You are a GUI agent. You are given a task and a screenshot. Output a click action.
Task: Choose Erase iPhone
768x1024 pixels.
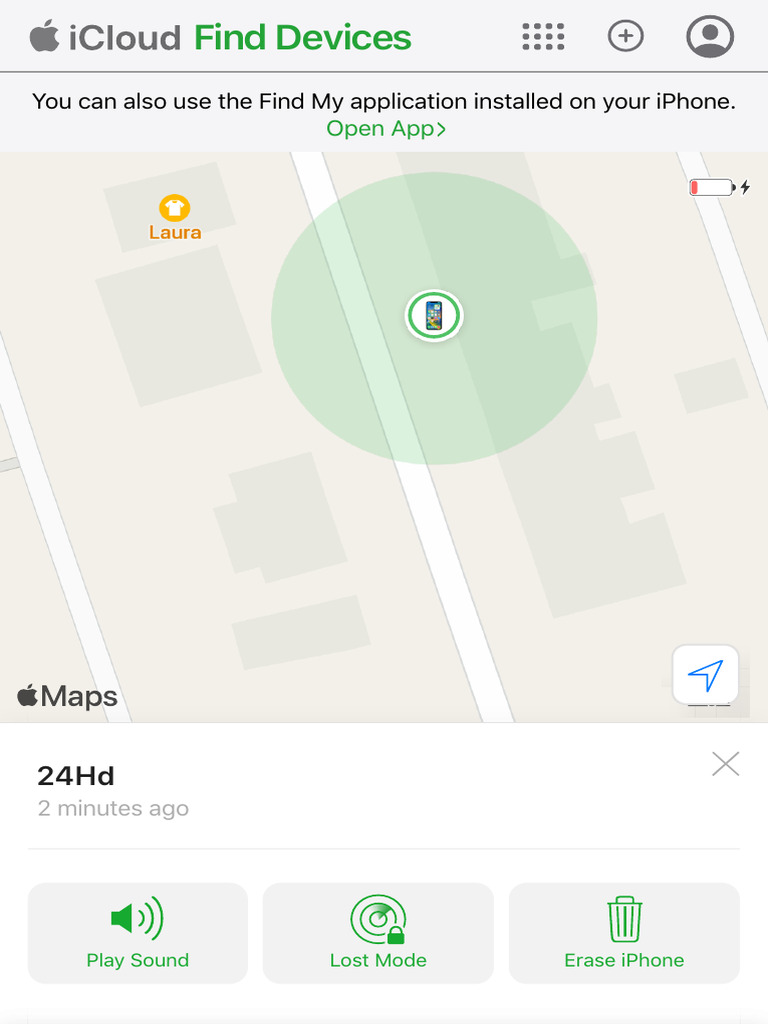[x=624, y=933]
